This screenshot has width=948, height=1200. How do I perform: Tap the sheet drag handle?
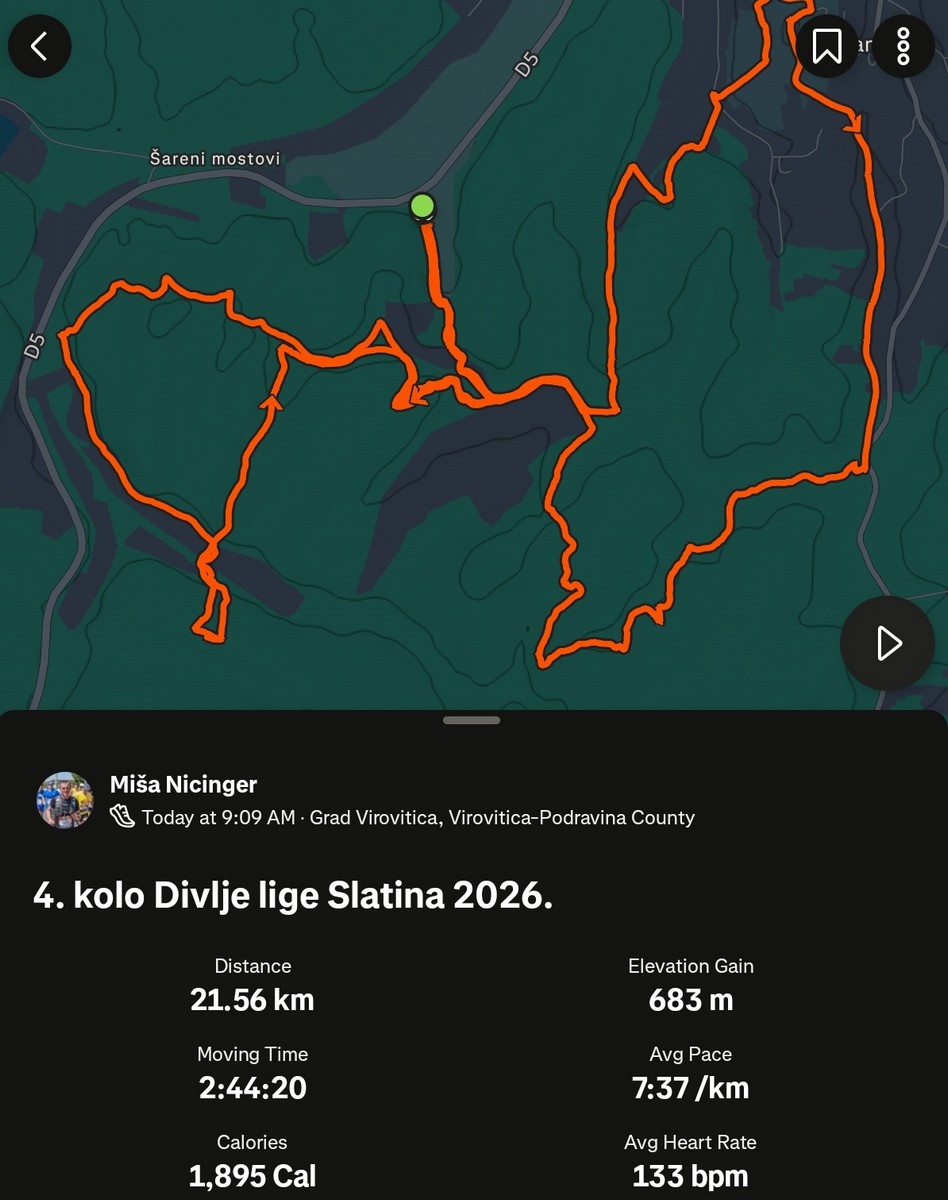click(471, 719)
